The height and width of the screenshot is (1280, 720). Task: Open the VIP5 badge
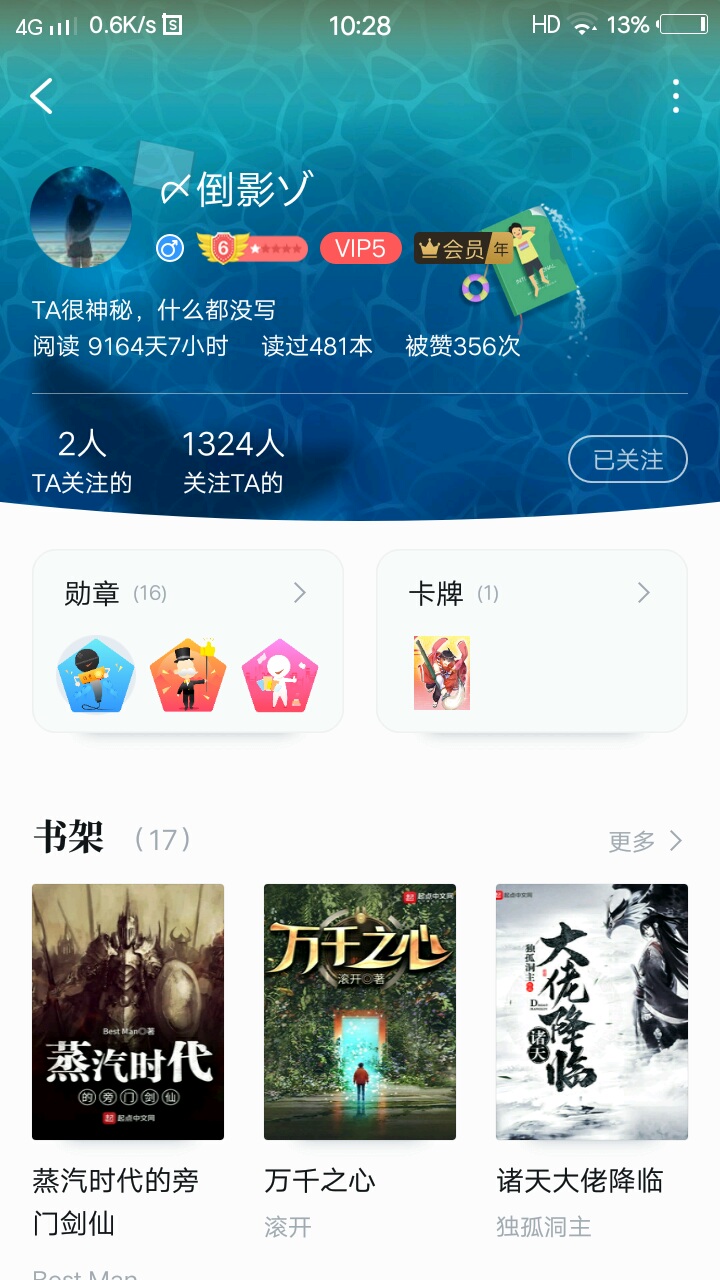[x=360, y=248]
